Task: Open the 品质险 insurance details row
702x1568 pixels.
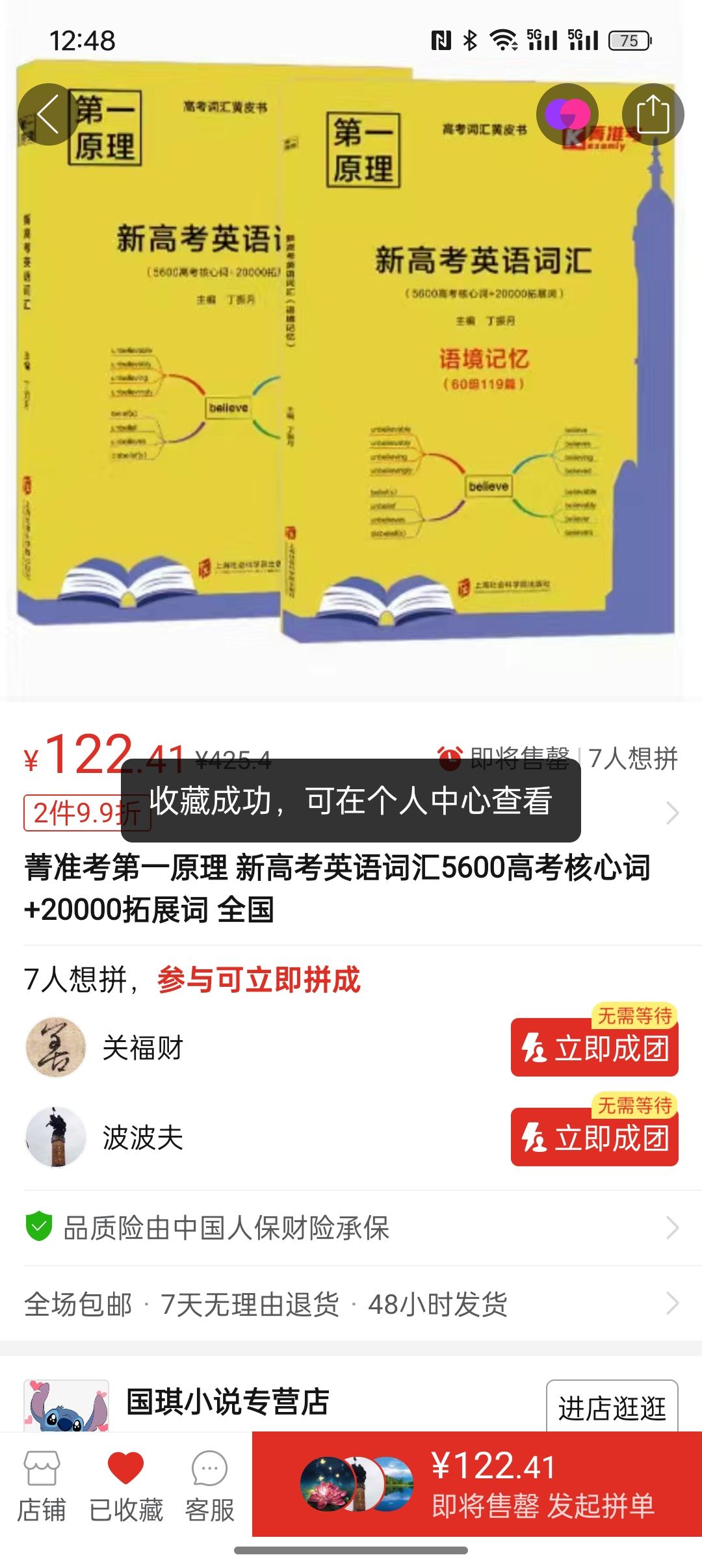Action: point(351,1228)
